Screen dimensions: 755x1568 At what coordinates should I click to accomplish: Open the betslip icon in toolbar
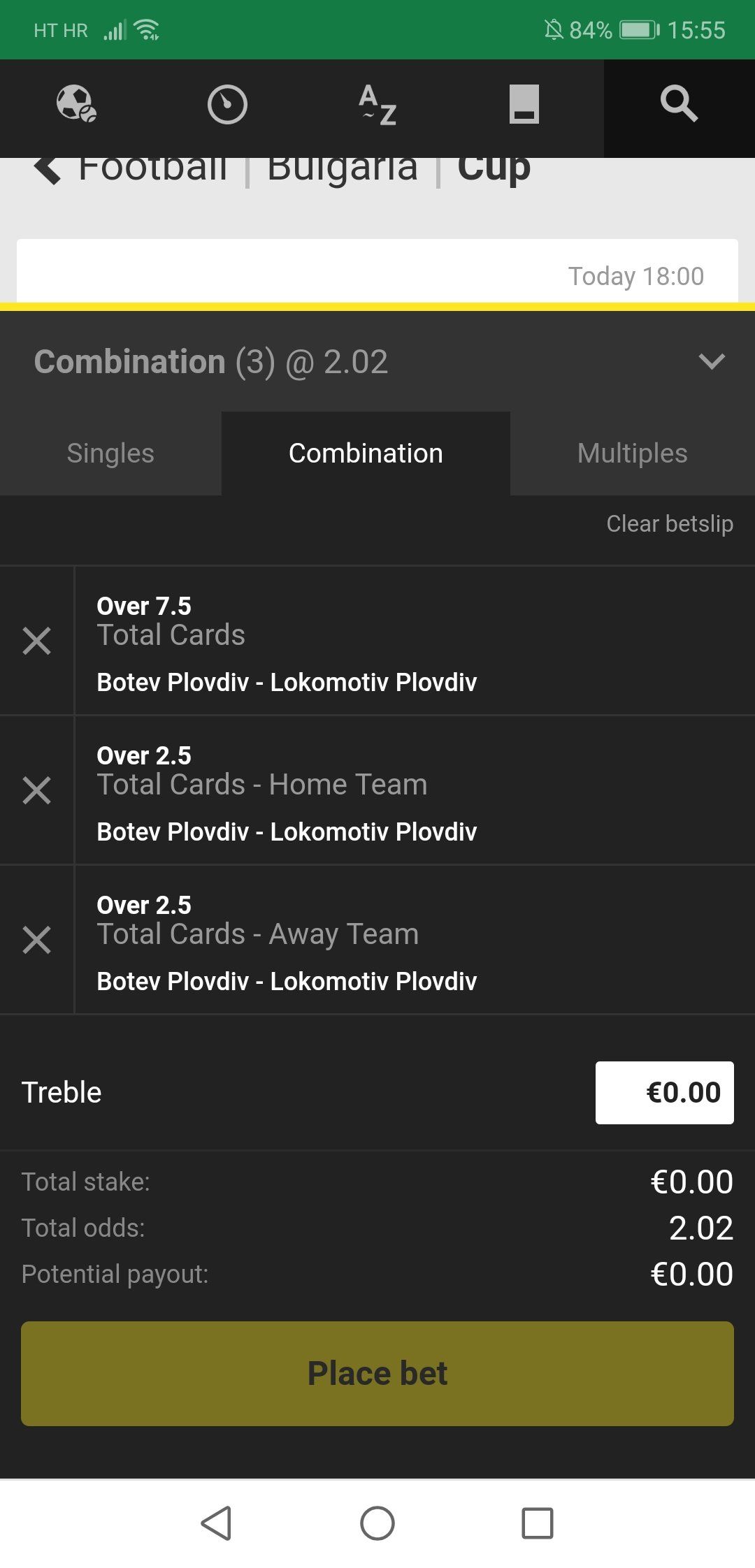click(524, 104)
